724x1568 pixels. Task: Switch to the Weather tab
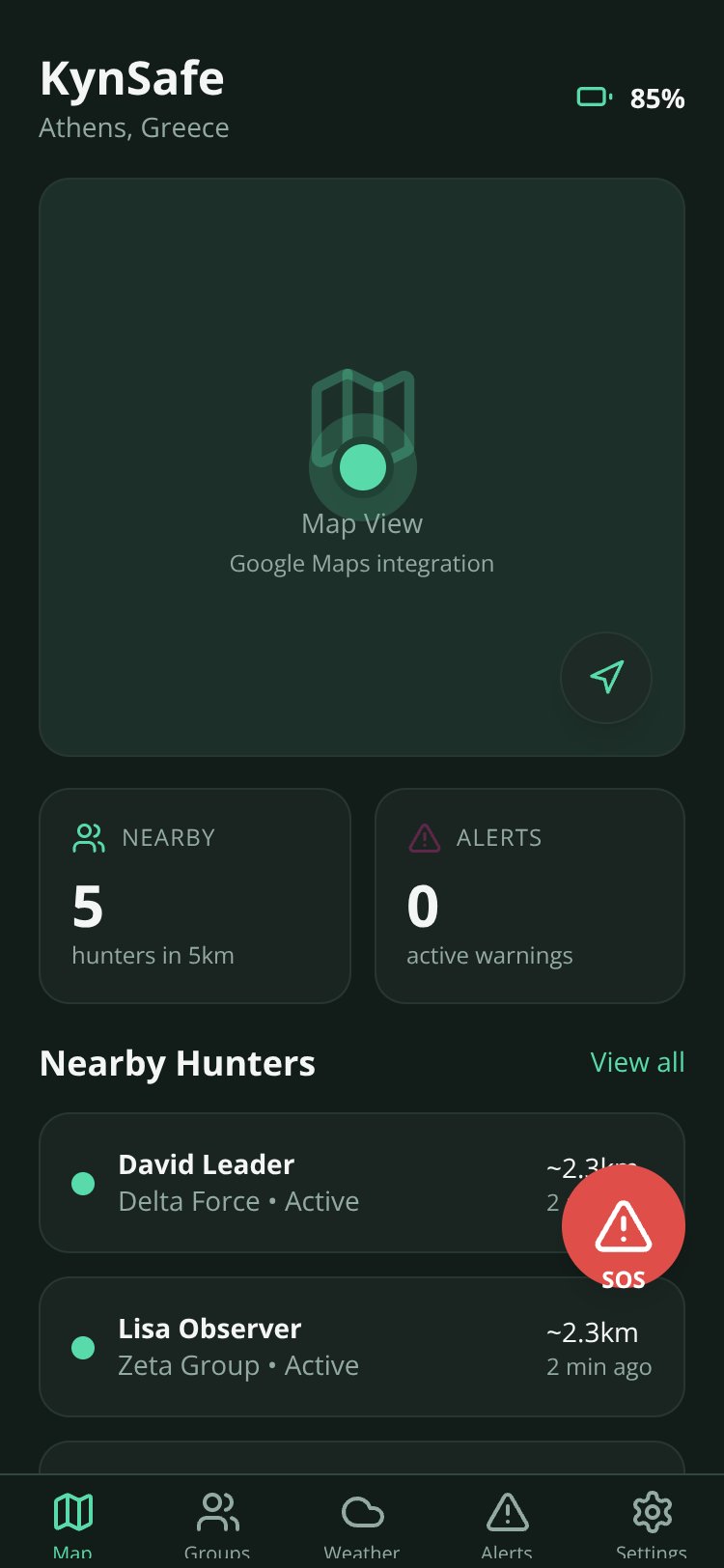[362, 1524]
